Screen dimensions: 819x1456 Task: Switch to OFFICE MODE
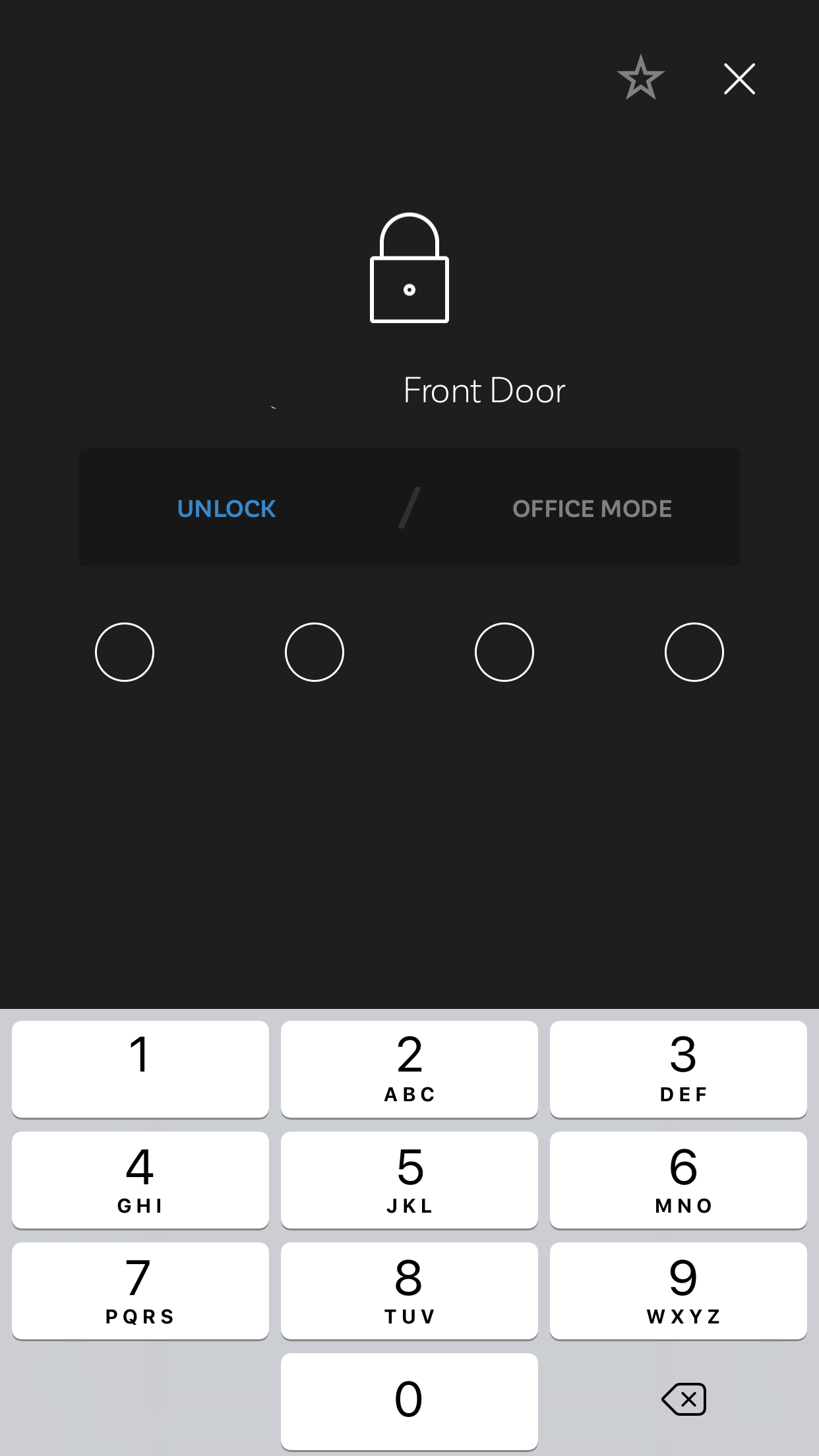pos(591,508)
